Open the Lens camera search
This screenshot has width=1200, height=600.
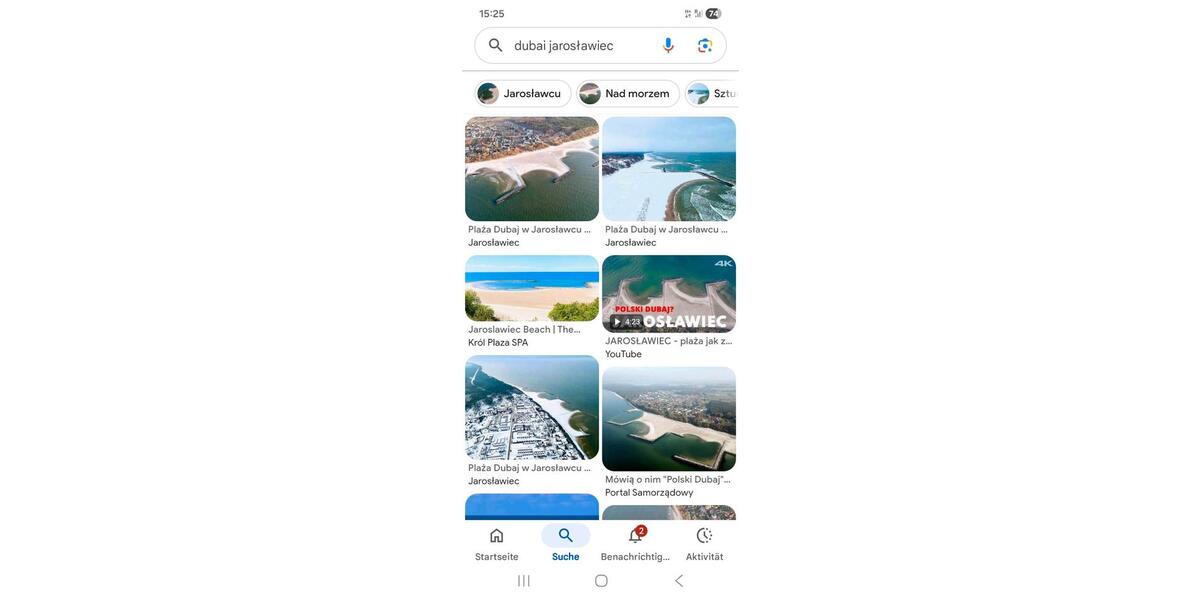tap(705, 46)
